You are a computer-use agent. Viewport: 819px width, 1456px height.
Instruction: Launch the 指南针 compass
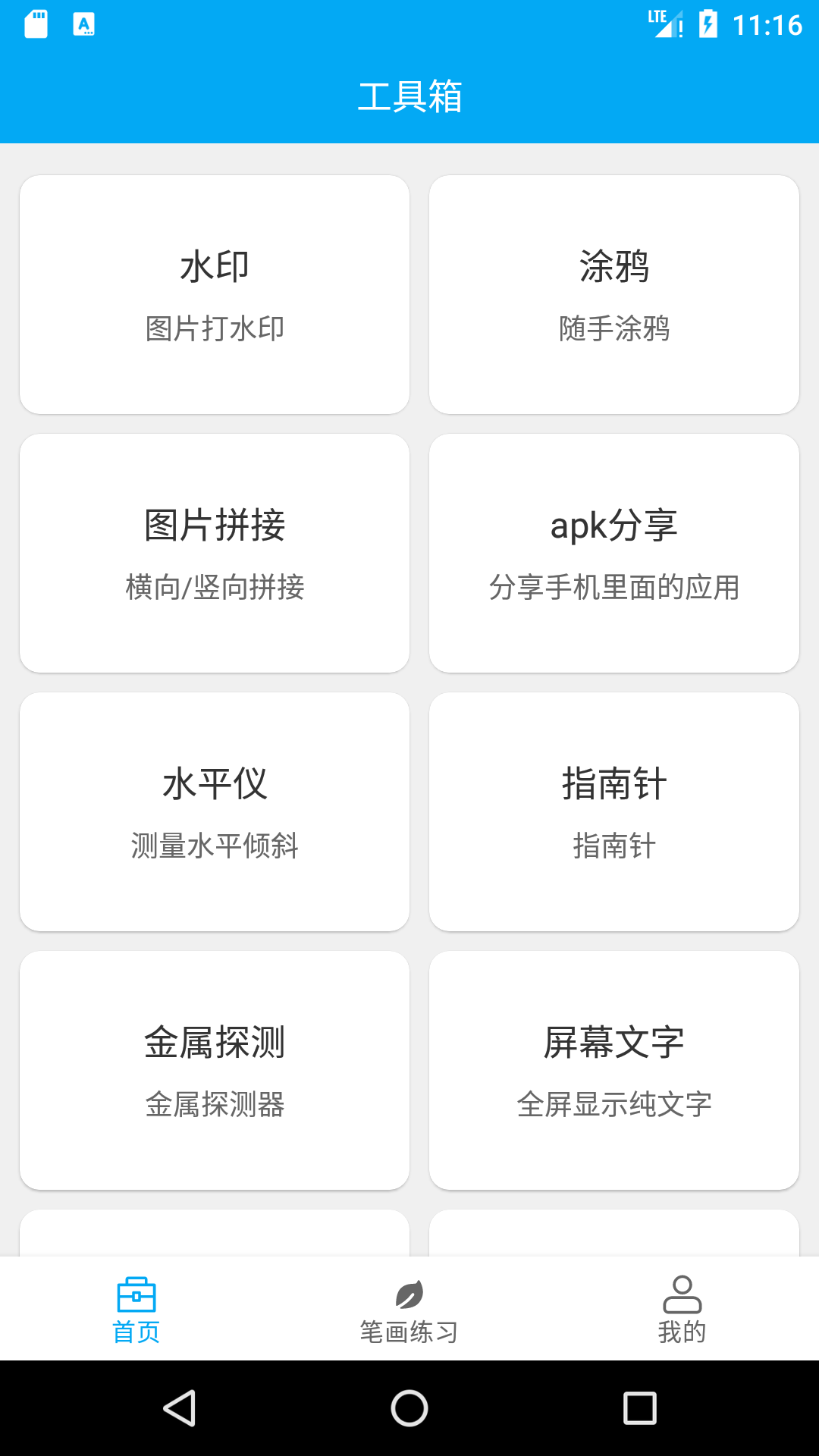point(614,811)
